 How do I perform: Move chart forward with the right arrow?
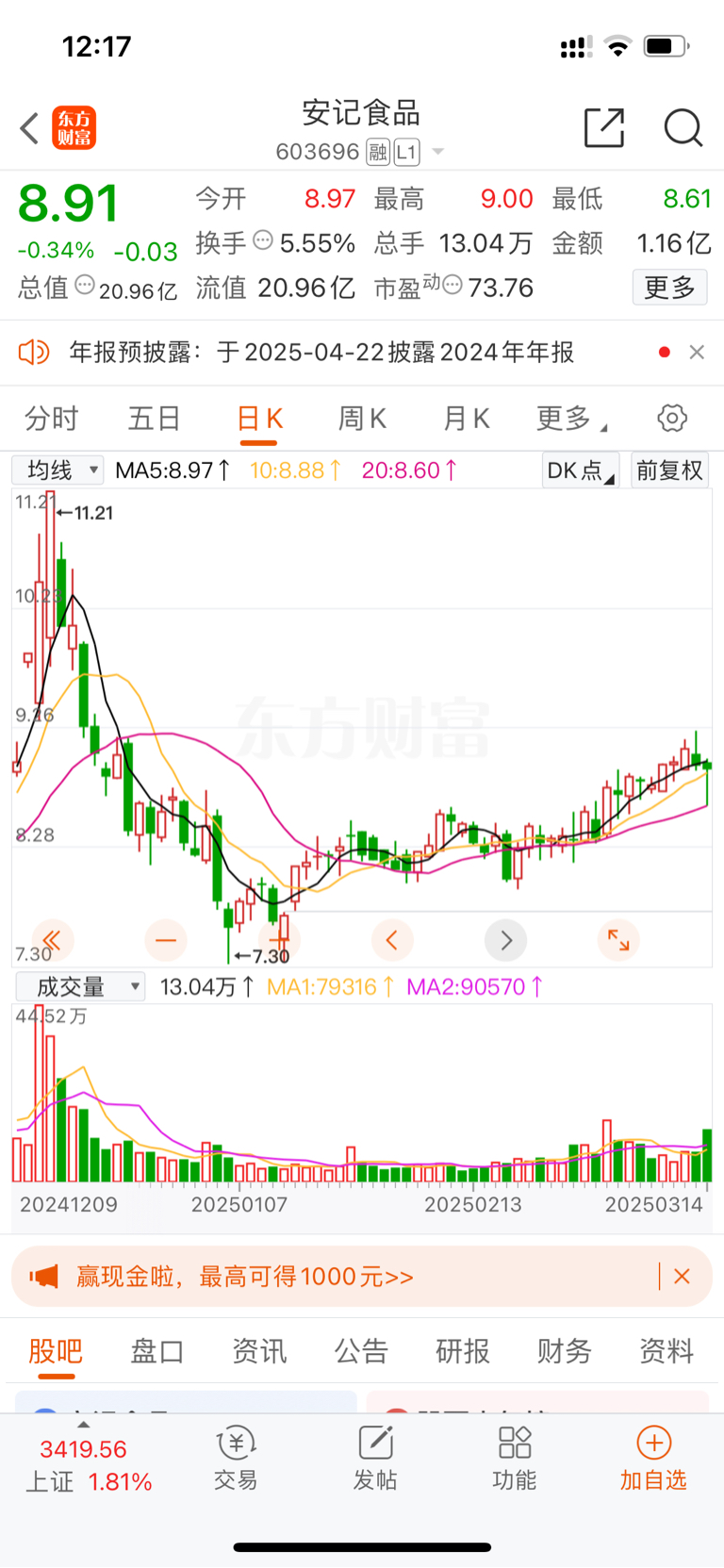[506, 940]
